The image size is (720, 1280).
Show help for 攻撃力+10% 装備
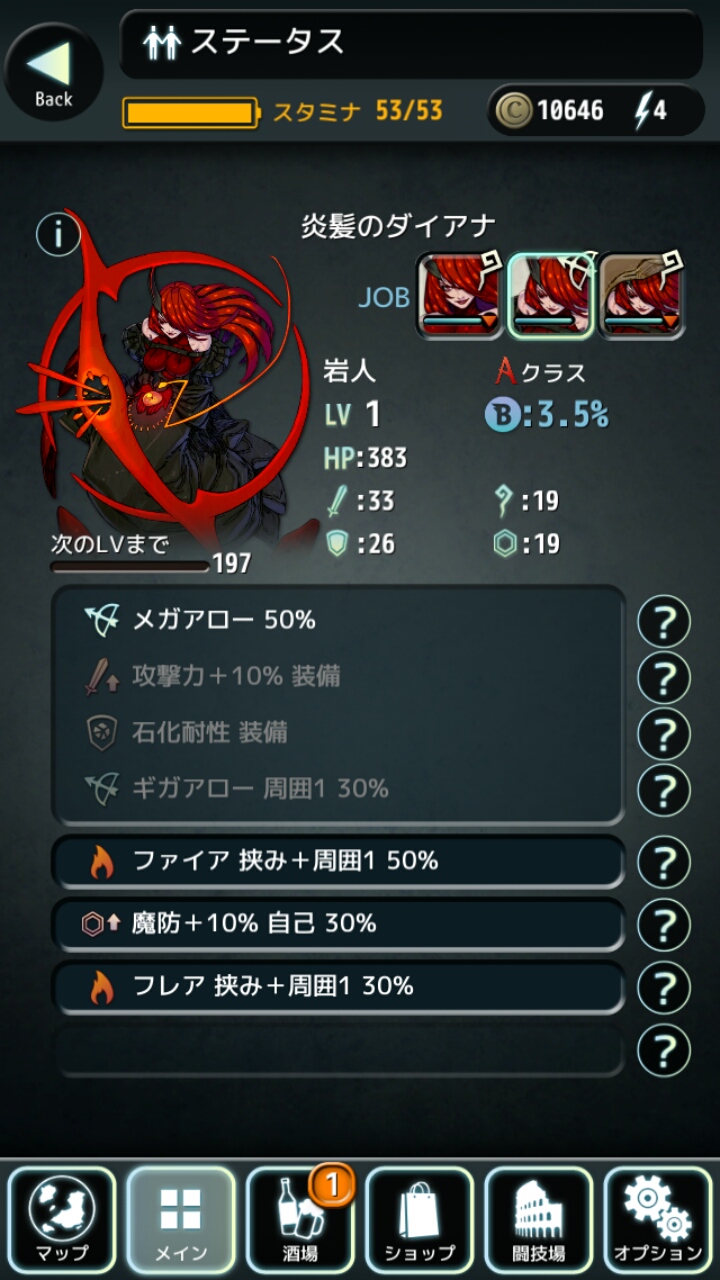pos(663,678)
